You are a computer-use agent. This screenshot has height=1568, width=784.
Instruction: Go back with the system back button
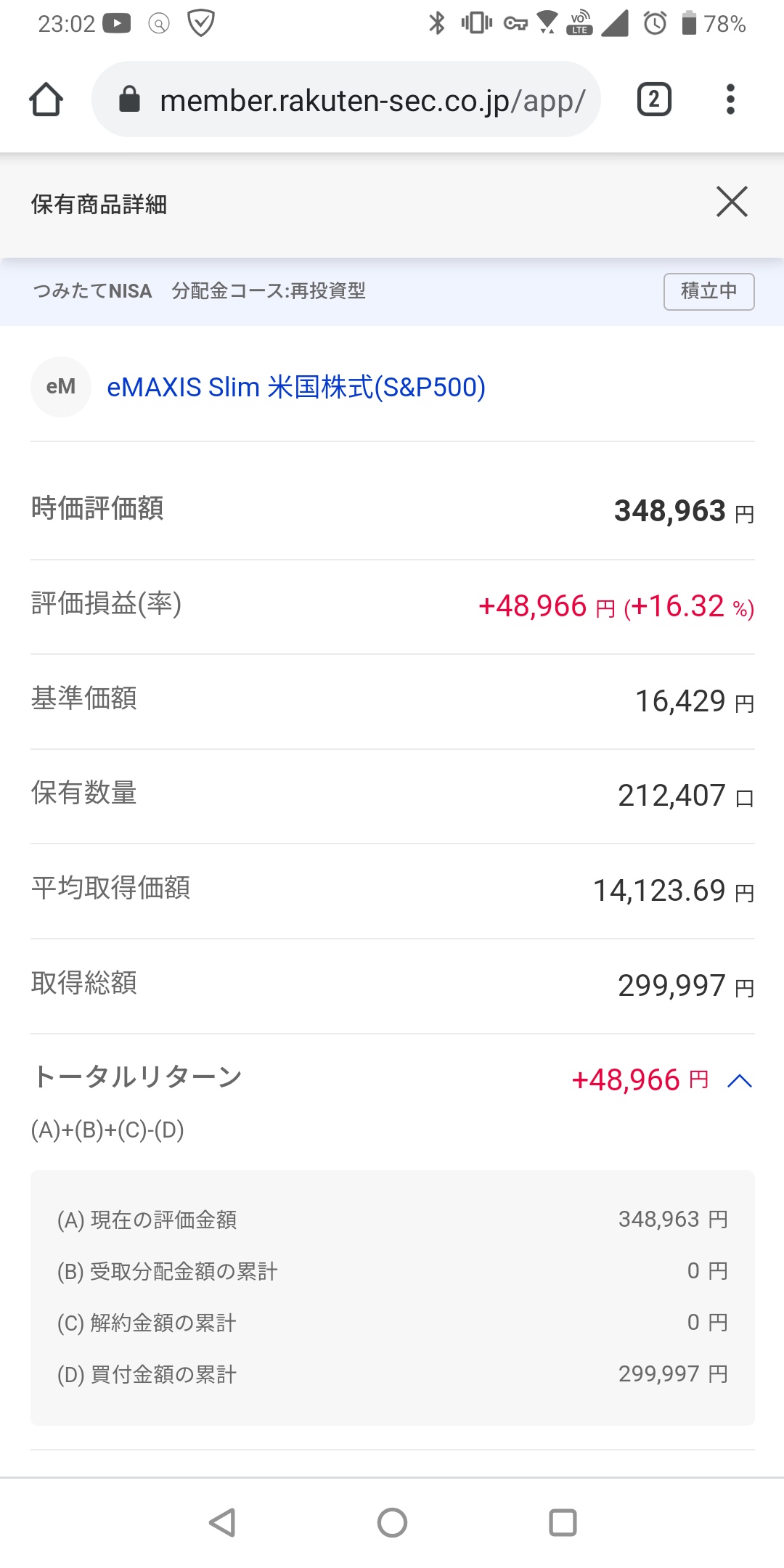point(222,1522)
